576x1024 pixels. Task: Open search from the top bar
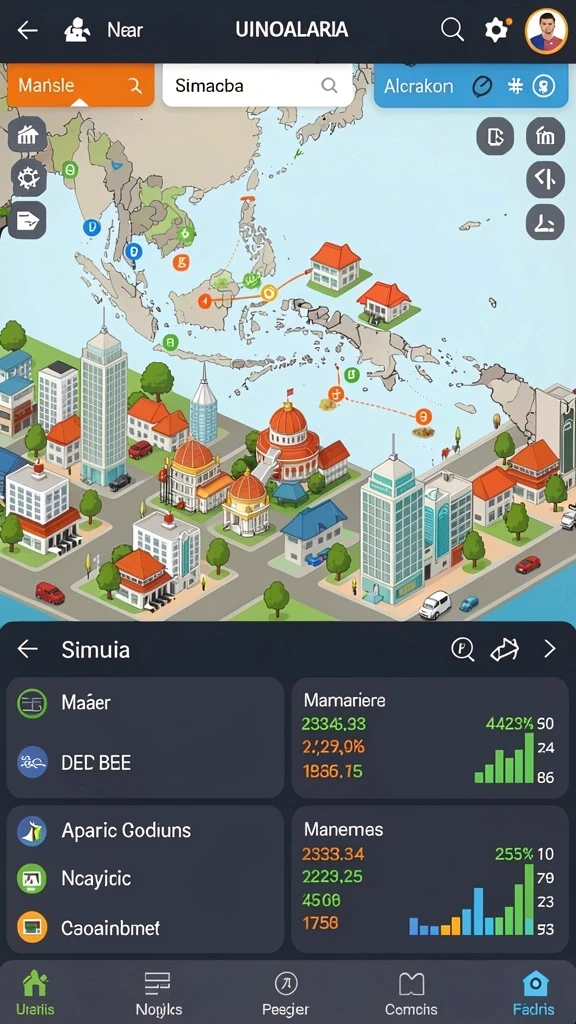click(x=452, y=30)
